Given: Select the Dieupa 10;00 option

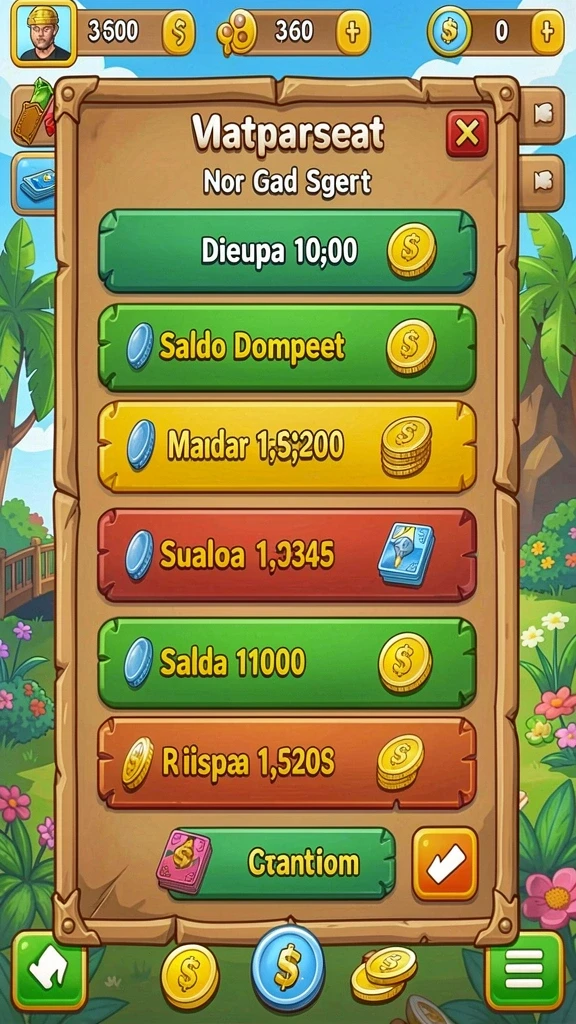Looking at the screenshot, I should 287,251.
